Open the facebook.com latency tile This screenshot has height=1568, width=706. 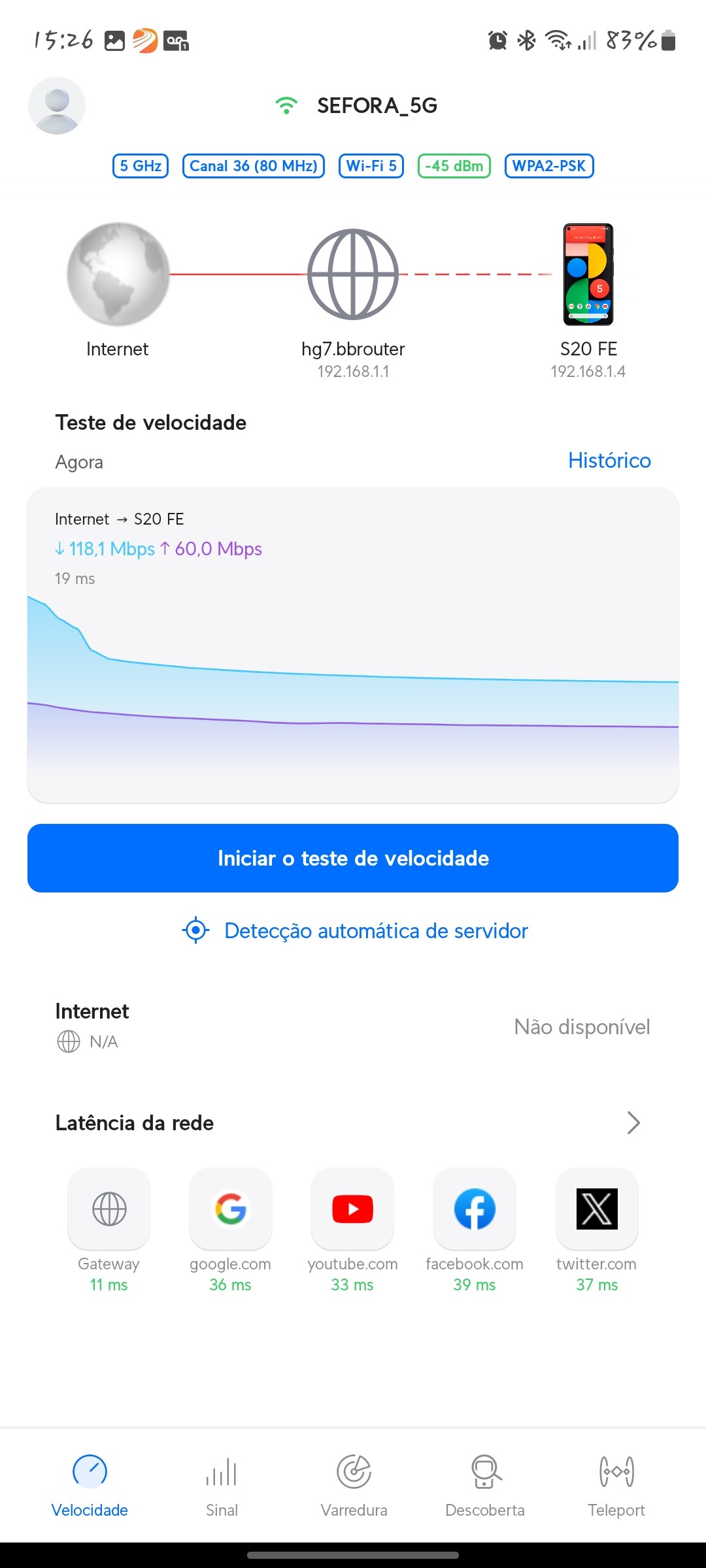(x=475, y=1209)
